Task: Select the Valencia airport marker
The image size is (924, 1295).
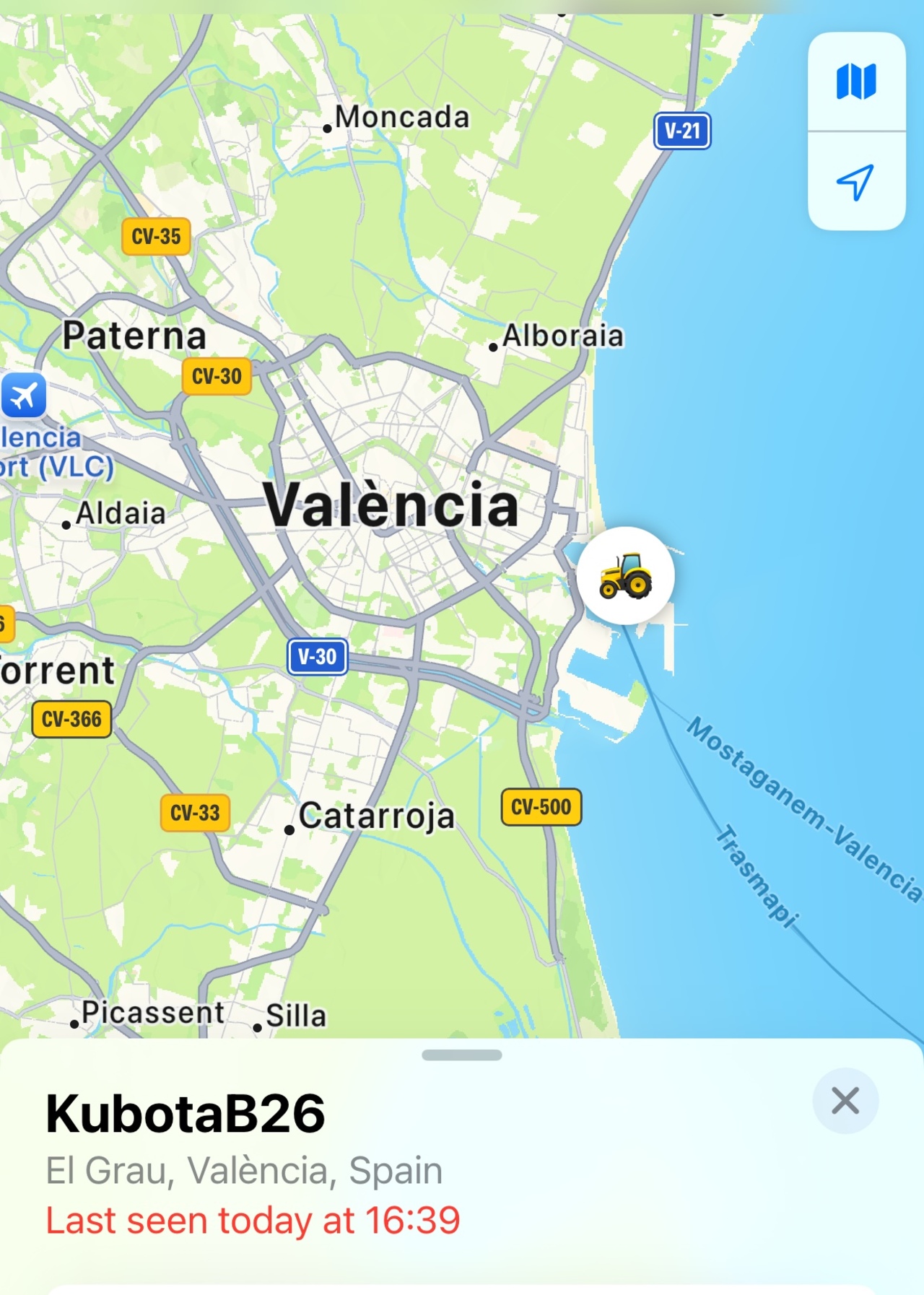Action: [x=24, y=396]
